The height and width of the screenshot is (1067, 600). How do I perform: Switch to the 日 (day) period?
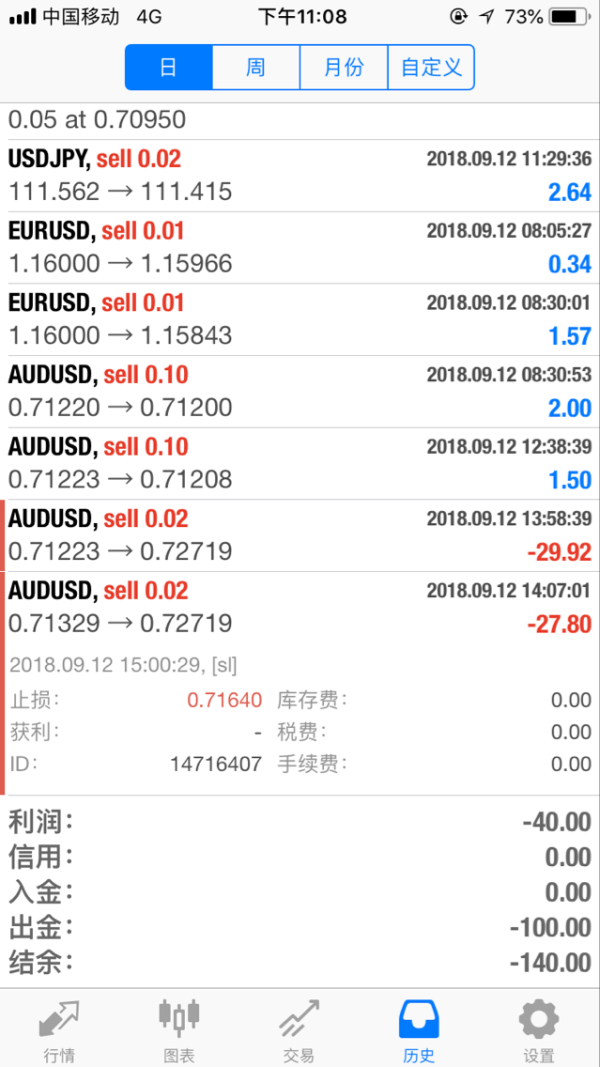pos(169,68)
